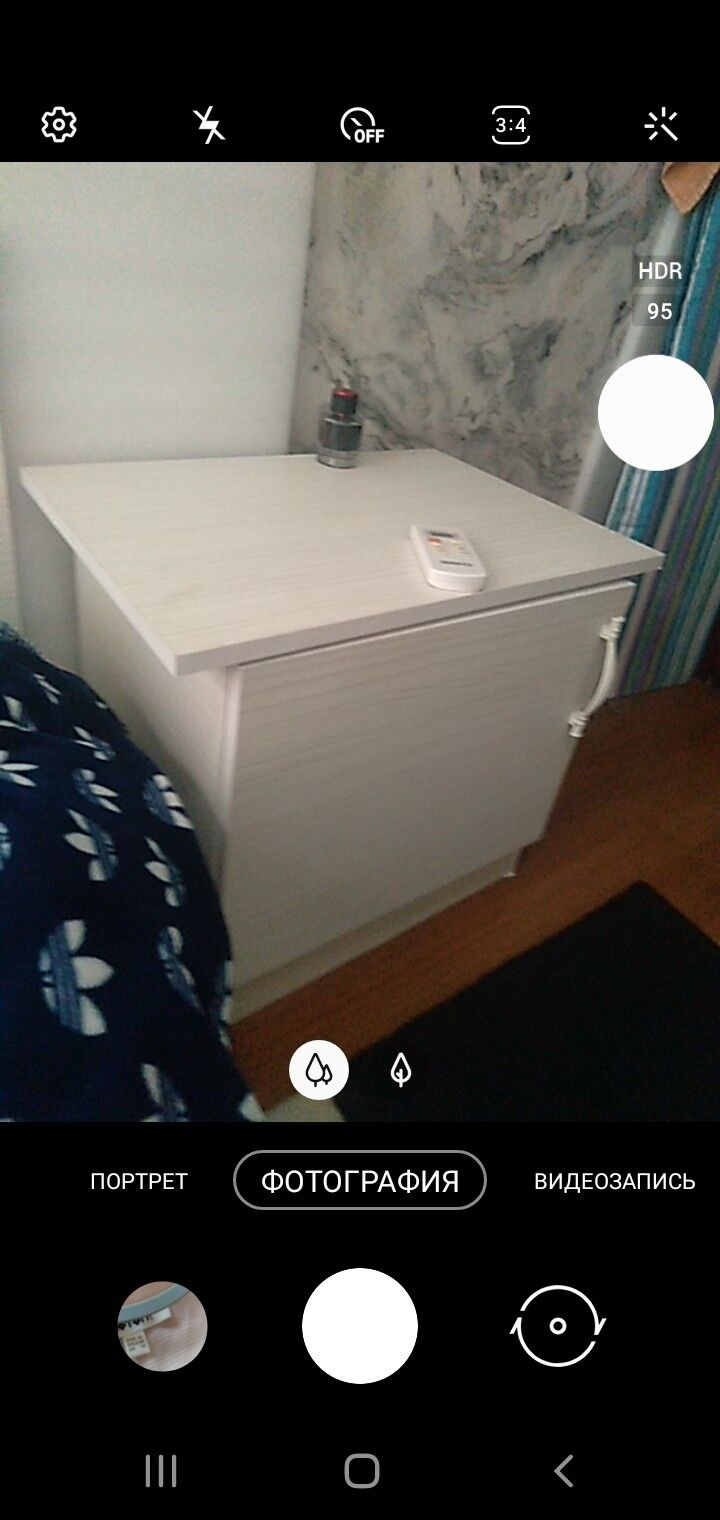Tap the floating shutter button
720x1520 pixels.
[656, 412]
